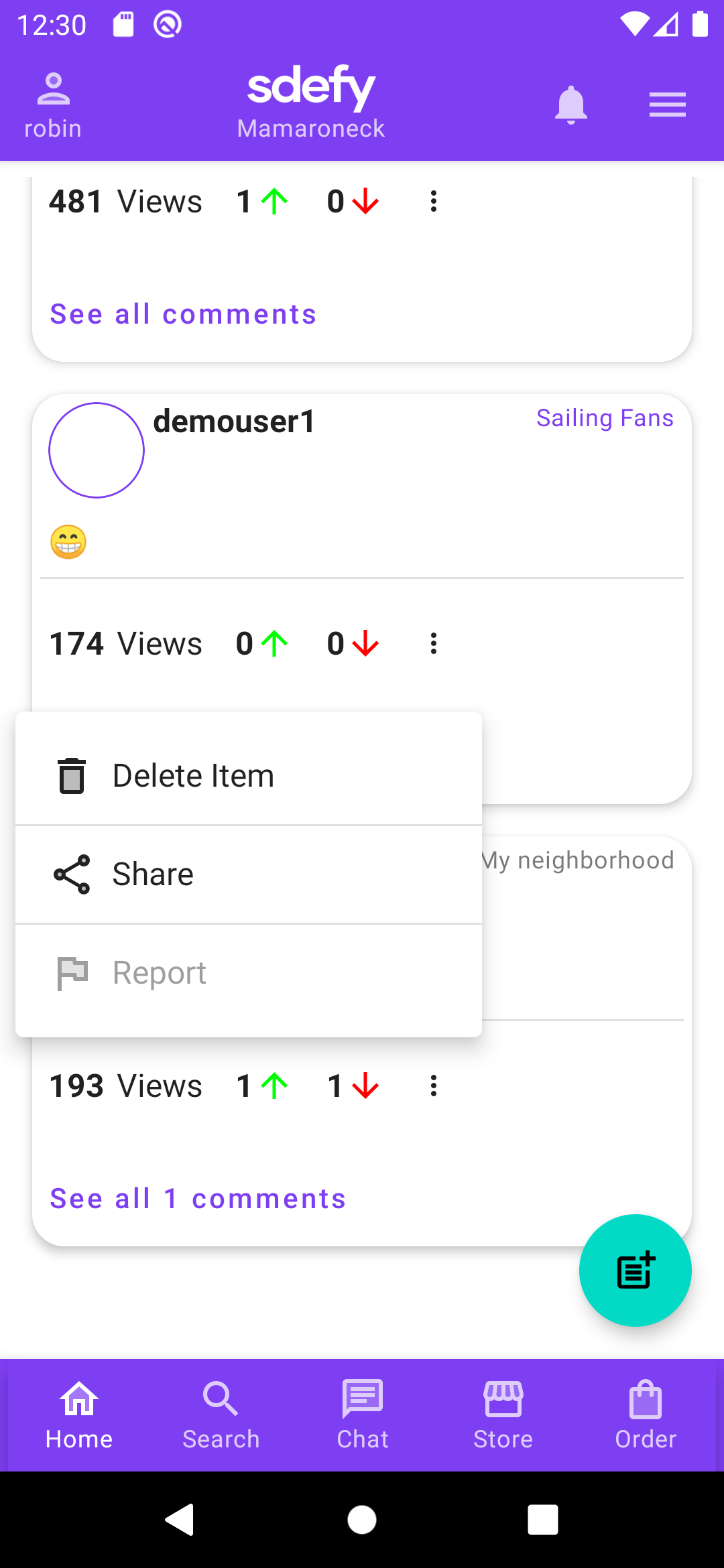Image resolution: width=724 pixels, height=1568 pixels.
Task: Open the hamburger menu
Action: pyautogui.click(x=667, y=105)
